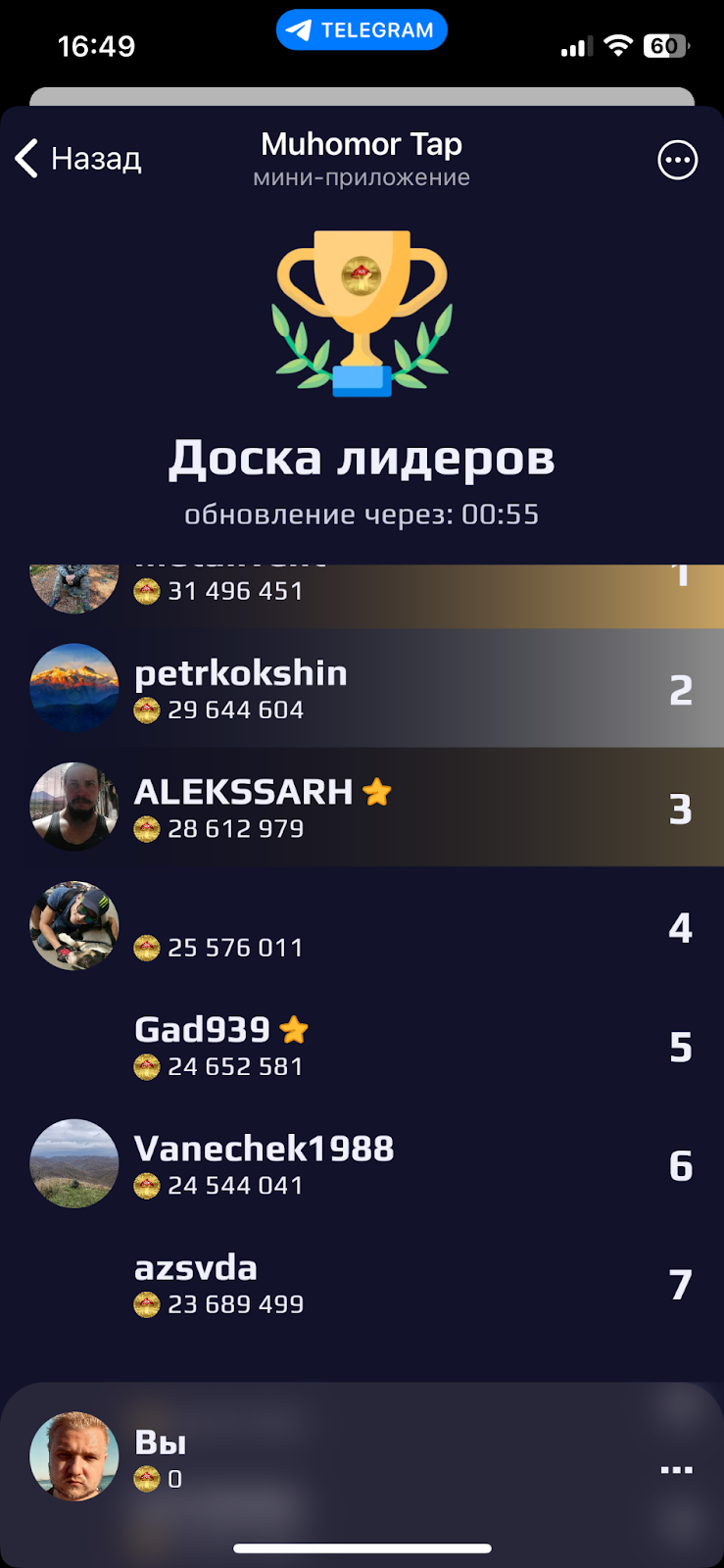Open your own Вы ranking row
The height and width of the screenshot is (1568, 724).
click(x=362, y=1458)
